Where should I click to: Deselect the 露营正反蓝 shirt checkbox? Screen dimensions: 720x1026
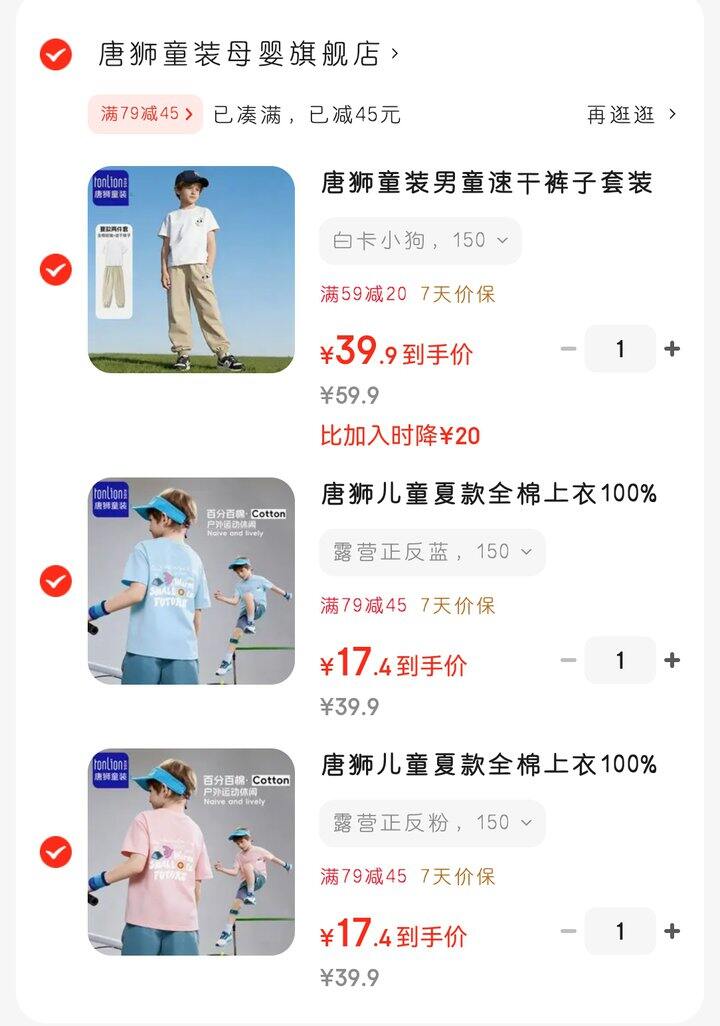click(56, 581)
